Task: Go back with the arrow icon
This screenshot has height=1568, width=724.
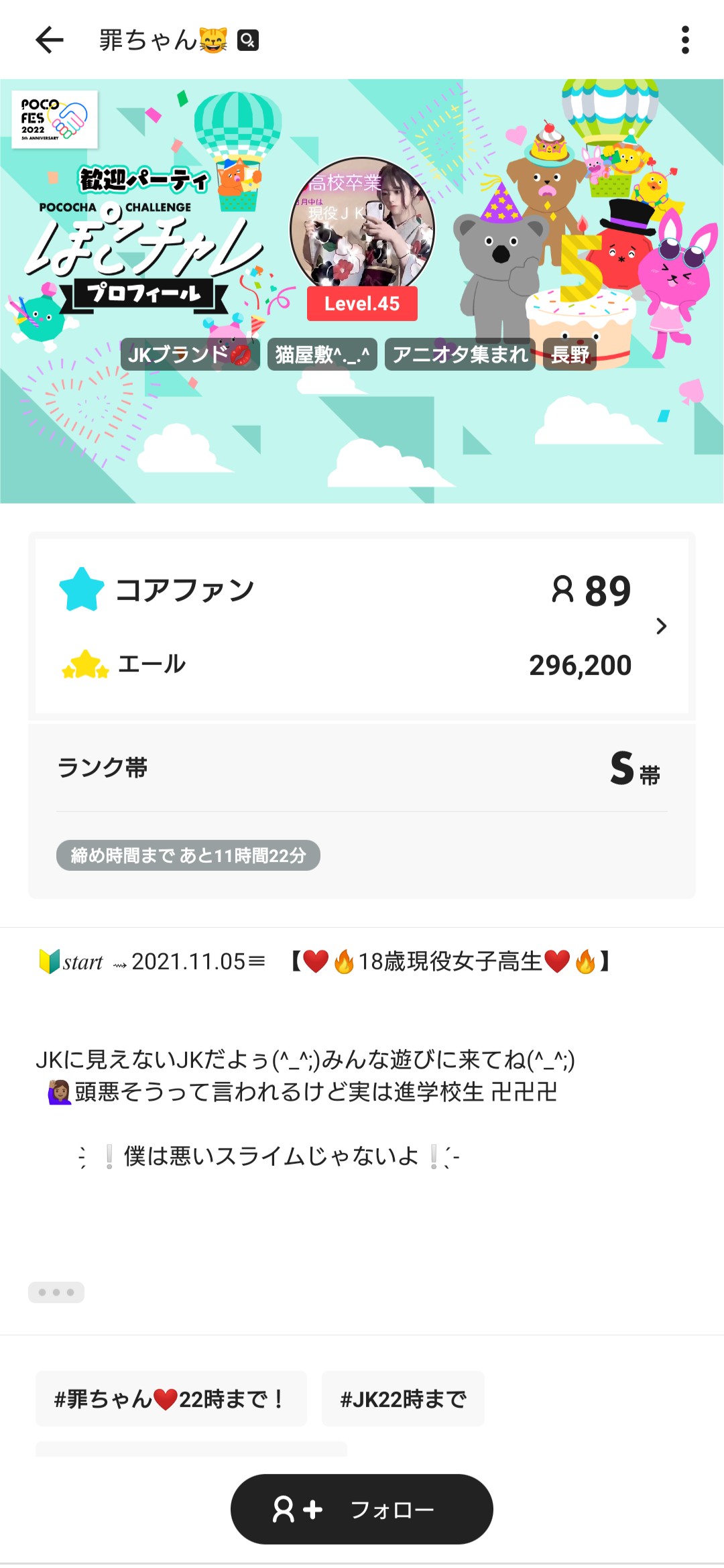Action: (x=50, y=40)
